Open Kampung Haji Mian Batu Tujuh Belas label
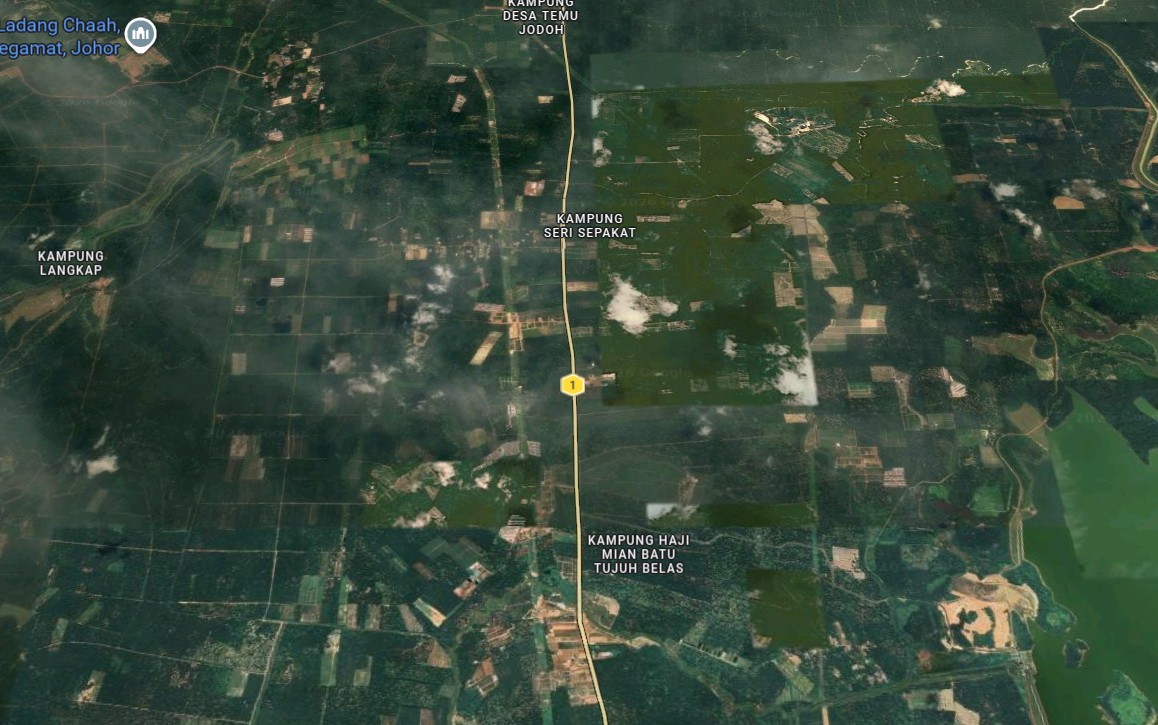 coord(638,554)
